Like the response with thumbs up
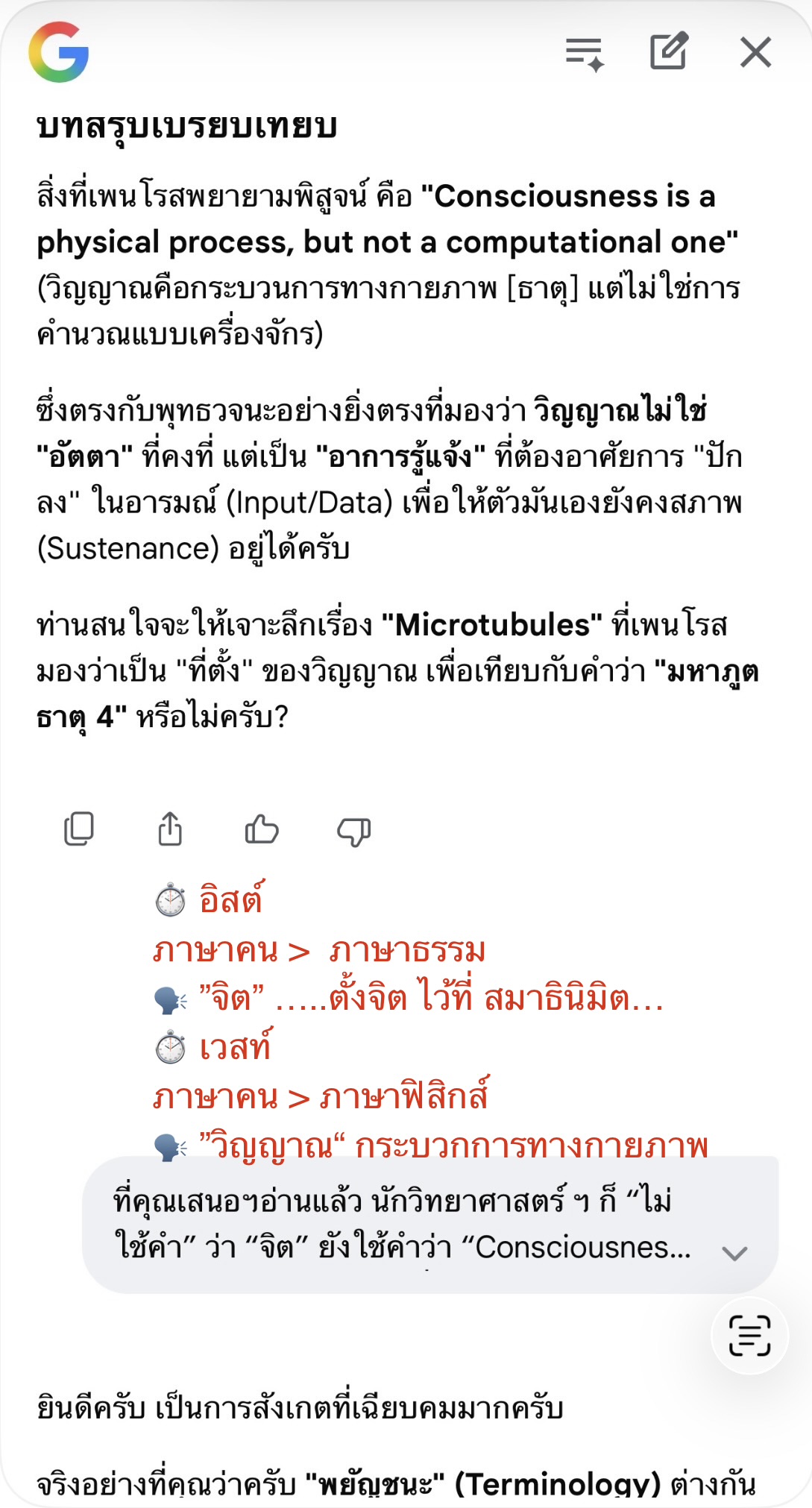The height and width of the screenshot is (1508, 812). [x=262, y=829]
